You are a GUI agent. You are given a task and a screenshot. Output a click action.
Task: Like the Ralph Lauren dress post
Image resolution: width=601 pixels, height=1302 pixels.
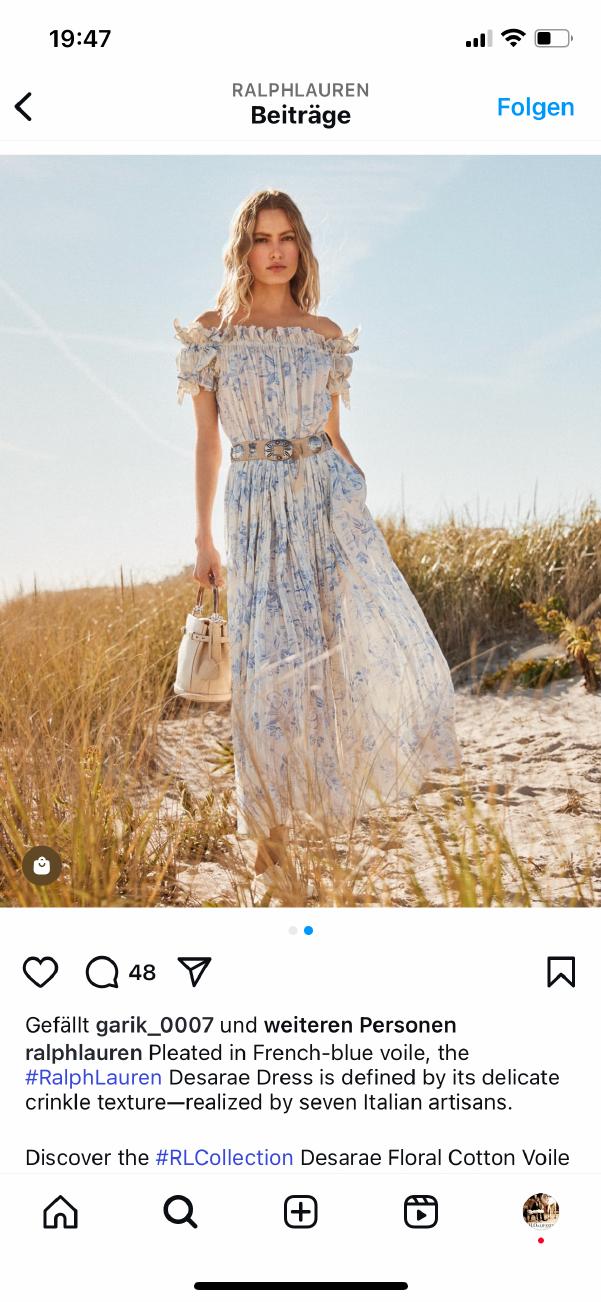41,972
